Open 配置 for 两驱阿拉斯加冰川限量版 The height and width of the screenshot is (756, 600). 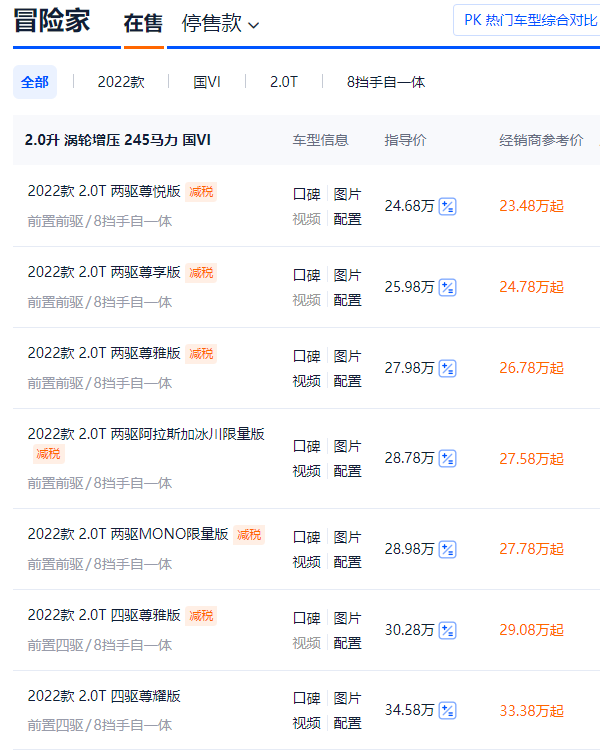point(347,471)
